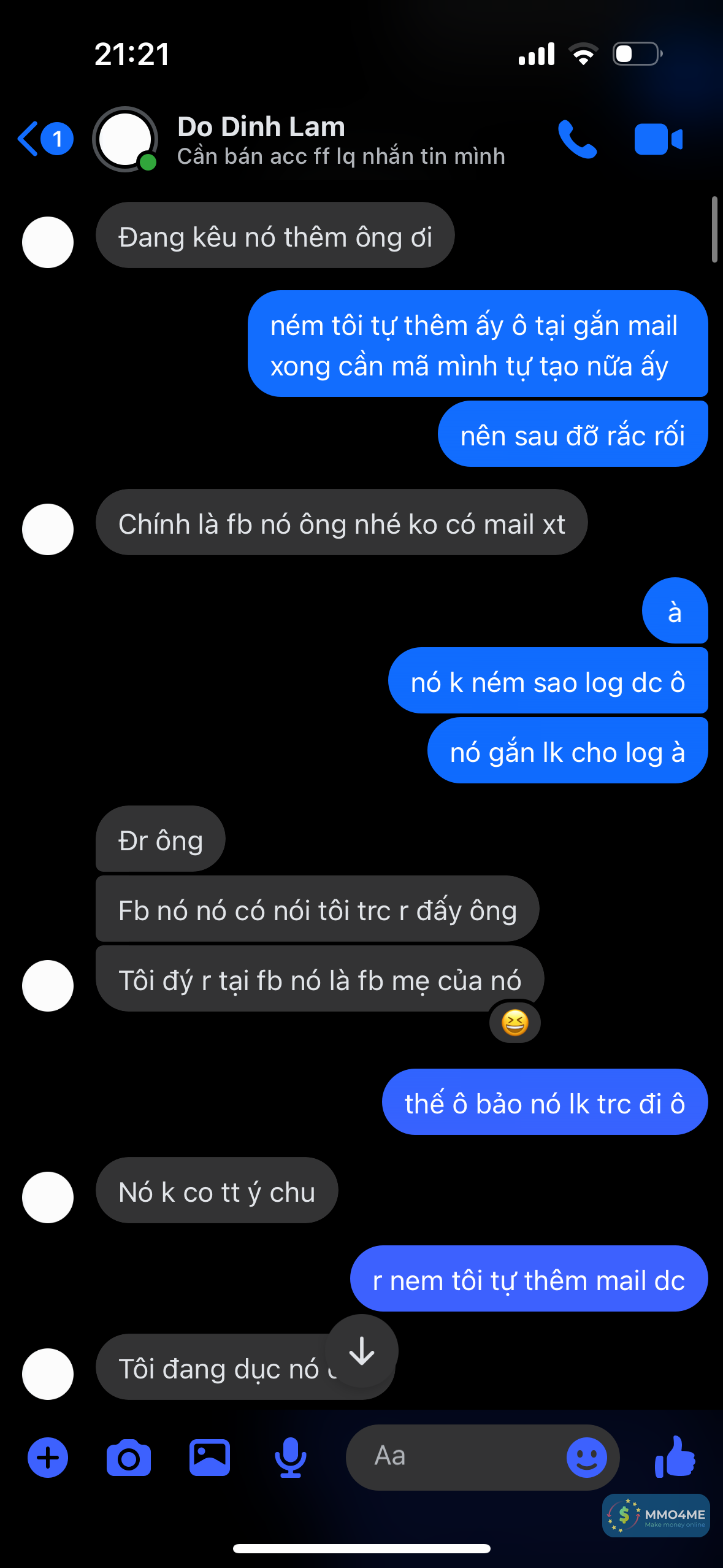Jump to the latest messages with the down arrow
Viewport: 723px width, 1568px height.
tap(362, 1351)
